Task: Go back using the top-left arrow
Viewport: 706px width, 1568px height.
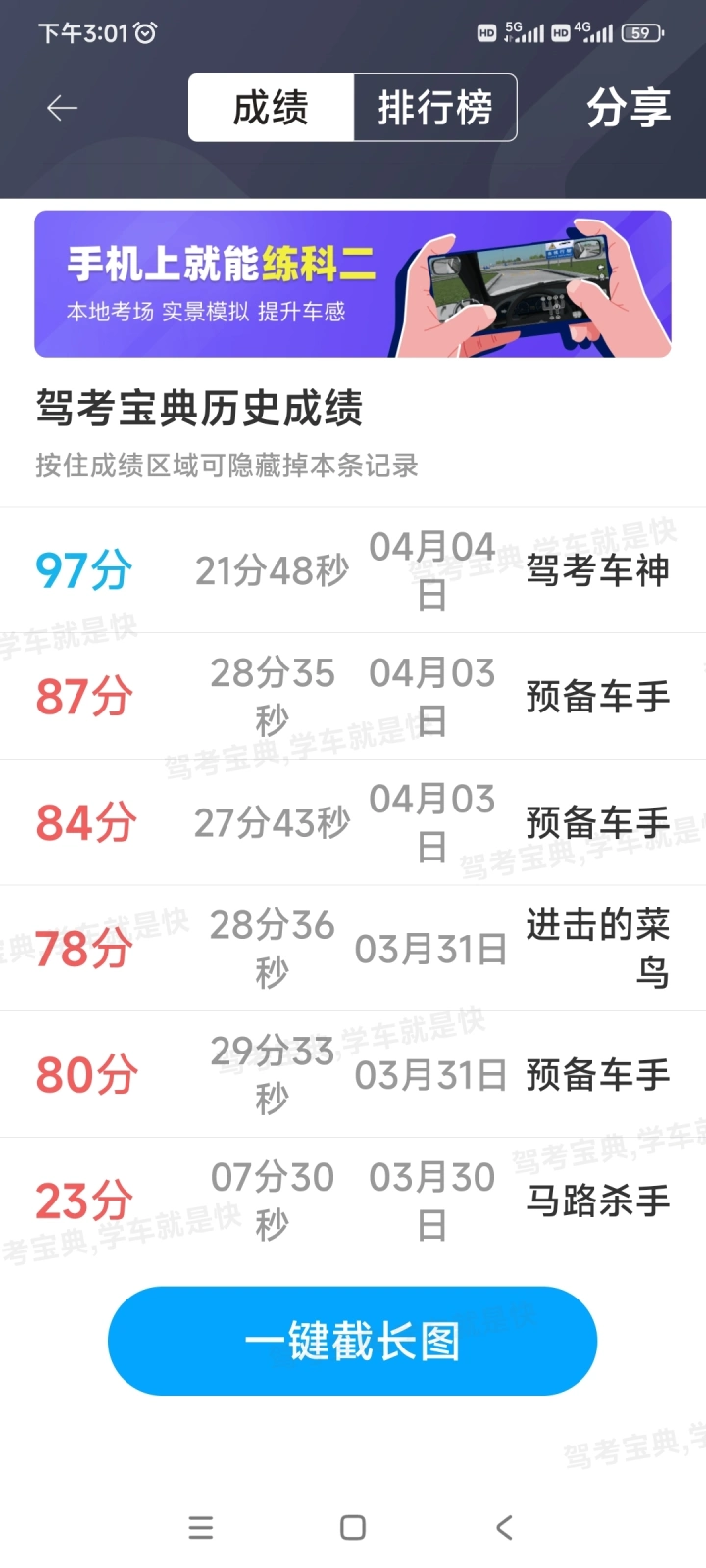Action: click(62, 108)
